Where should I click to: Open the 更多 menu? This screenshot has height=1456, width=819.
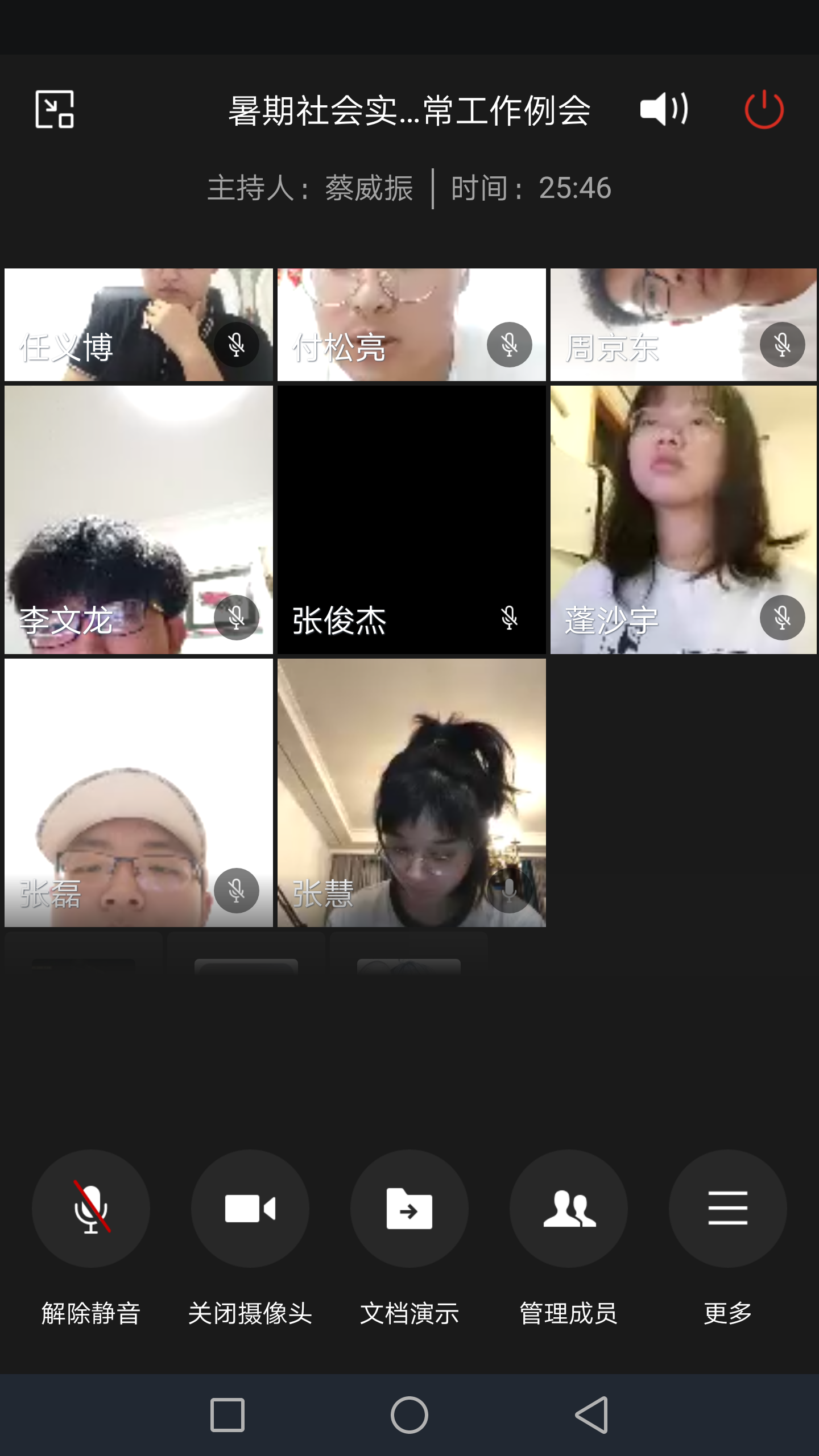click(728, 1209)
